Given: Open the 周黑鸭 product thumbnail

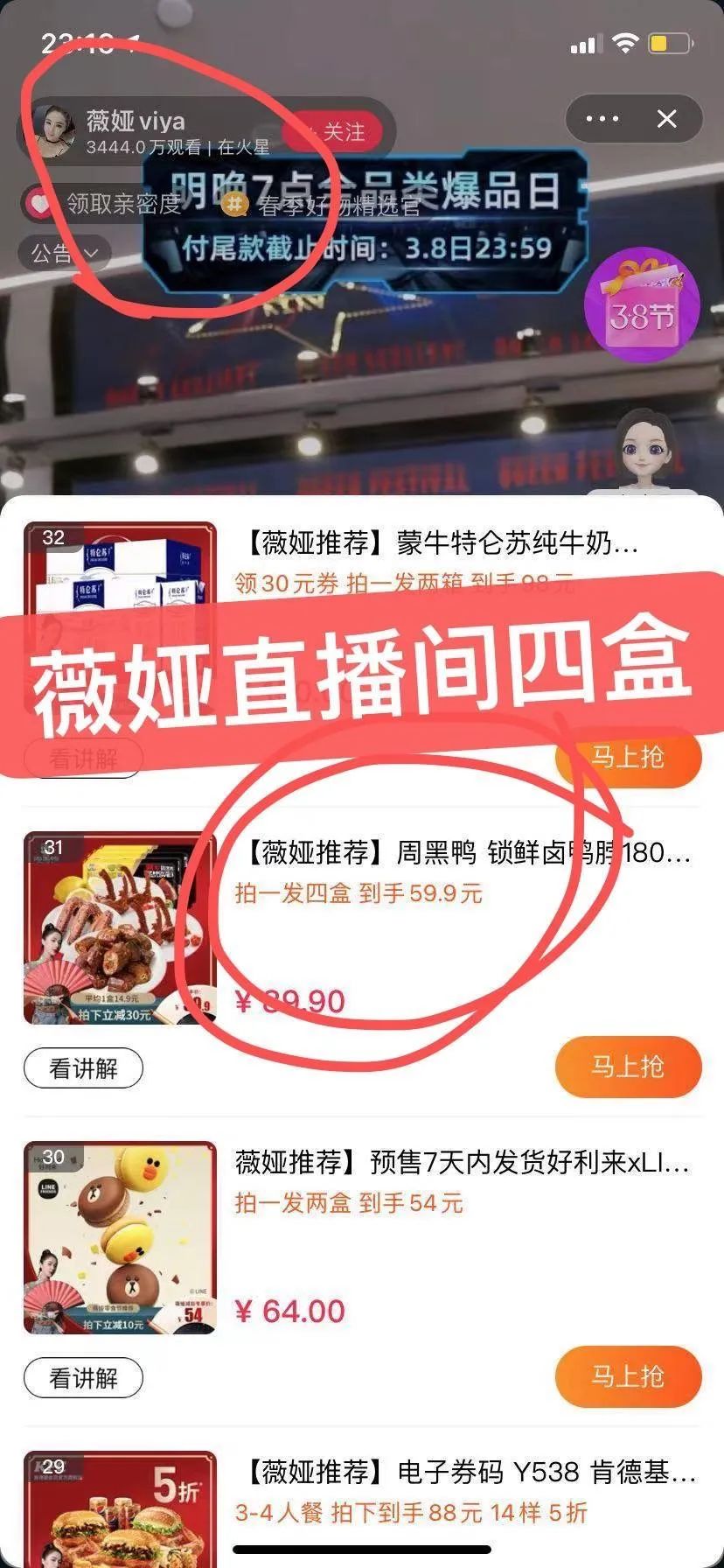Looking at the screenshot, I should pyautogui.click(x=120, y=929).
